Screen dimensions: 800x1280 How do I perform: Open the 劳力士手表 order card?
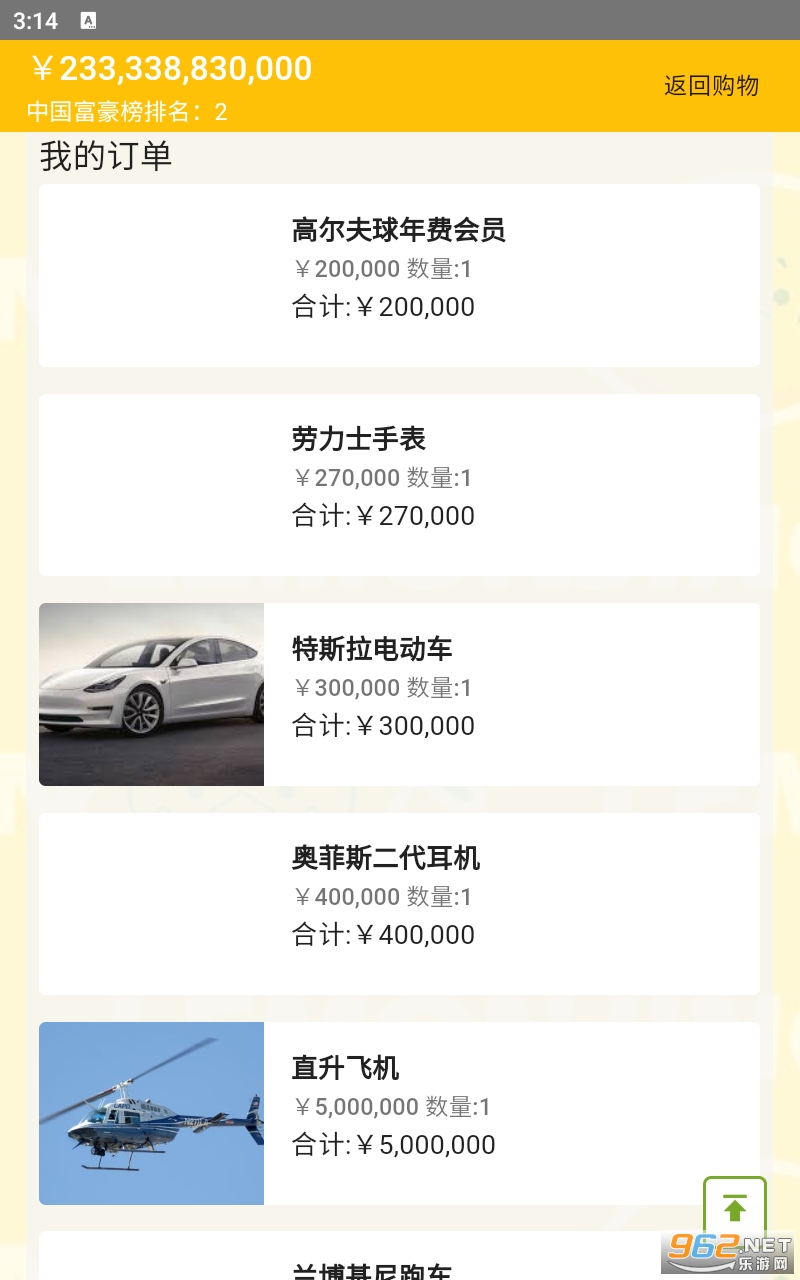click(399, 485)
